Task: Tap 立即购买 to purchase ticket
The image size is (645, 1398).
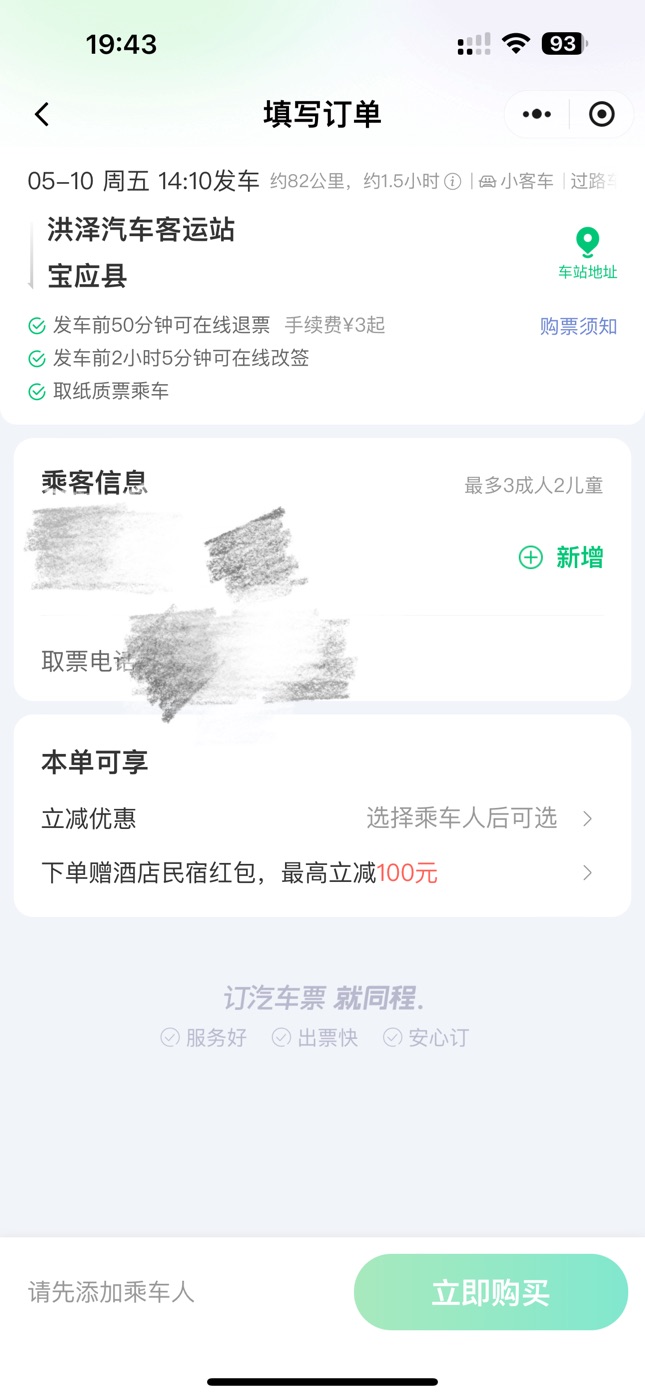Action: (x=491, y=1292)
